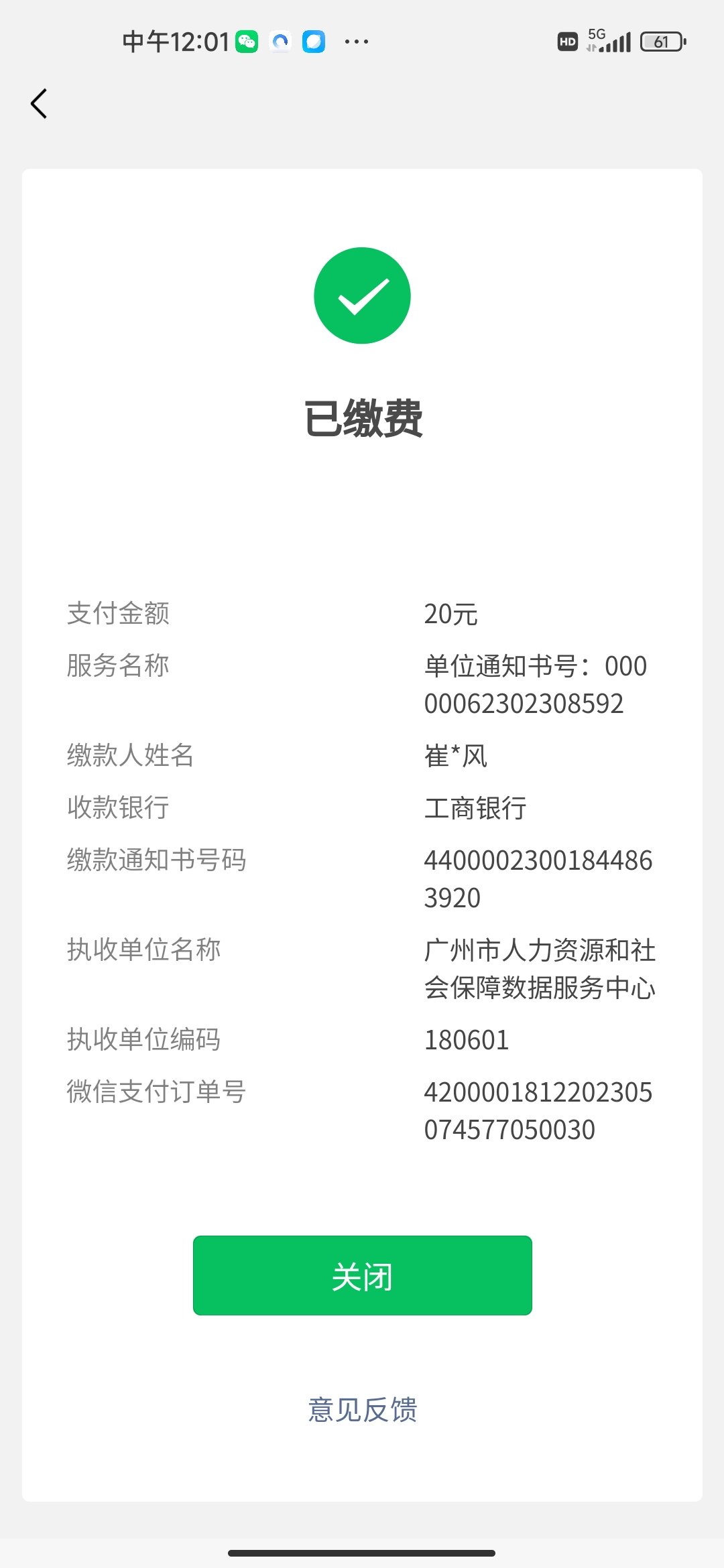
Task: Go back using the top-left arrow
Action: (39, 104)
